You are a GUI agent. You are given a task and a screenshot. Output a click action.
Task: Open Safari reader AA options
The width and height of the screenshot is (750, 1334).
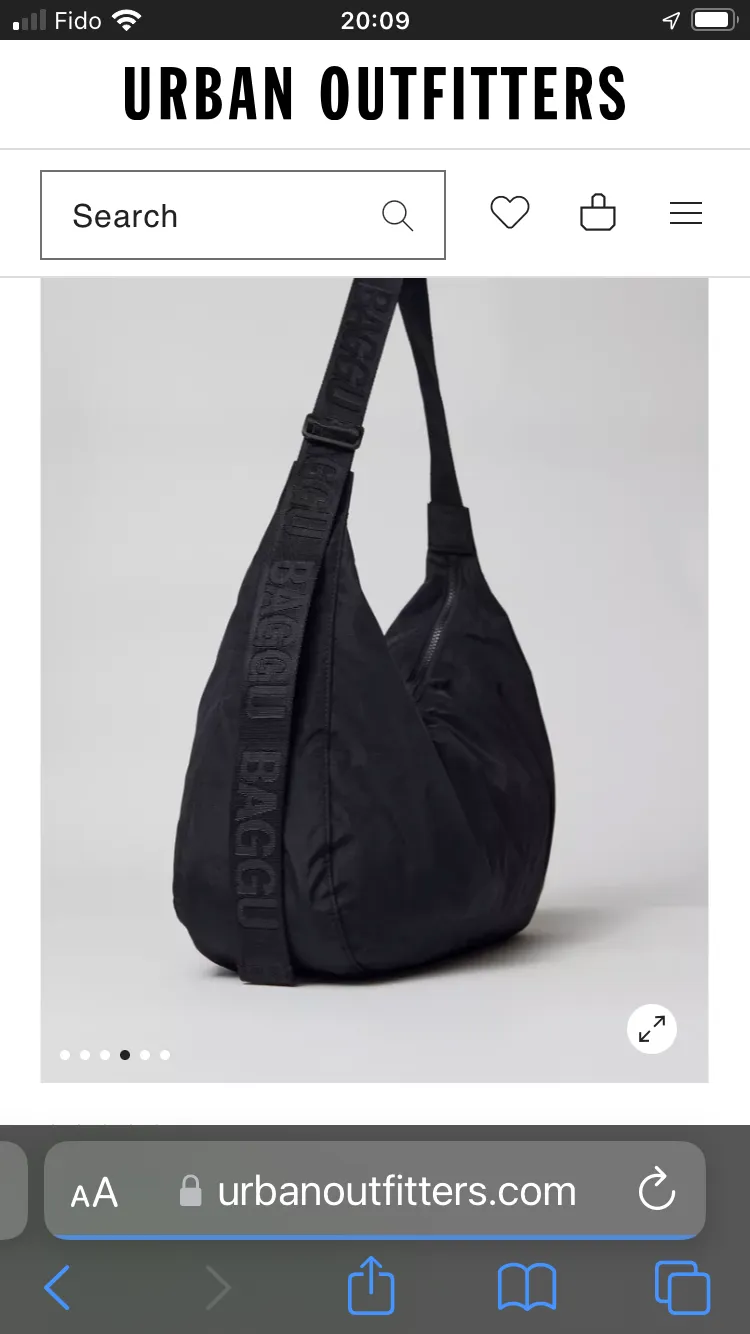tap(94, 1192)
